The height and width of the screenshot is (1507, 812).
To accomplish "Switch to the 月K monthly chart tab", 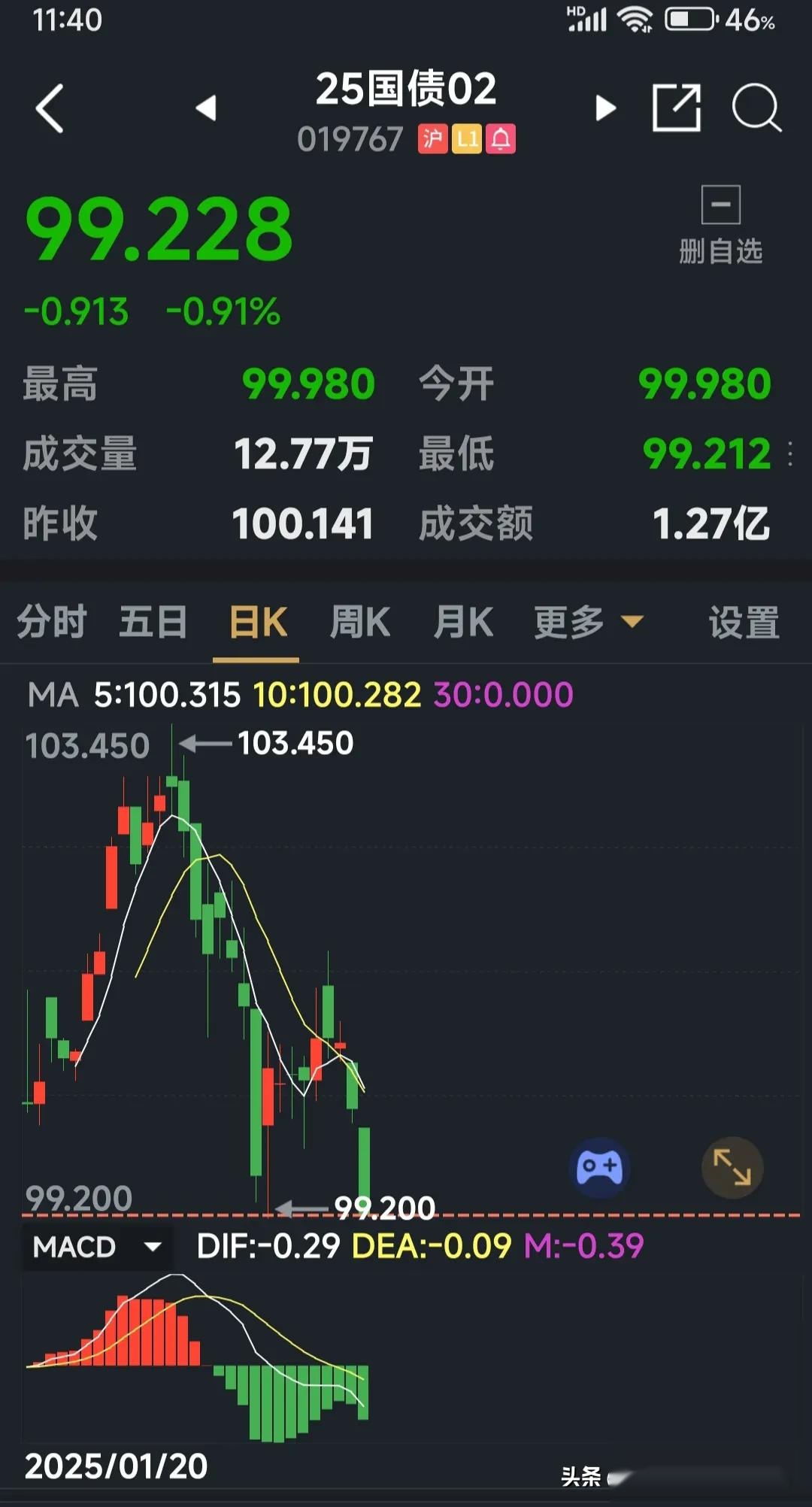I will [x=462, y=622].
